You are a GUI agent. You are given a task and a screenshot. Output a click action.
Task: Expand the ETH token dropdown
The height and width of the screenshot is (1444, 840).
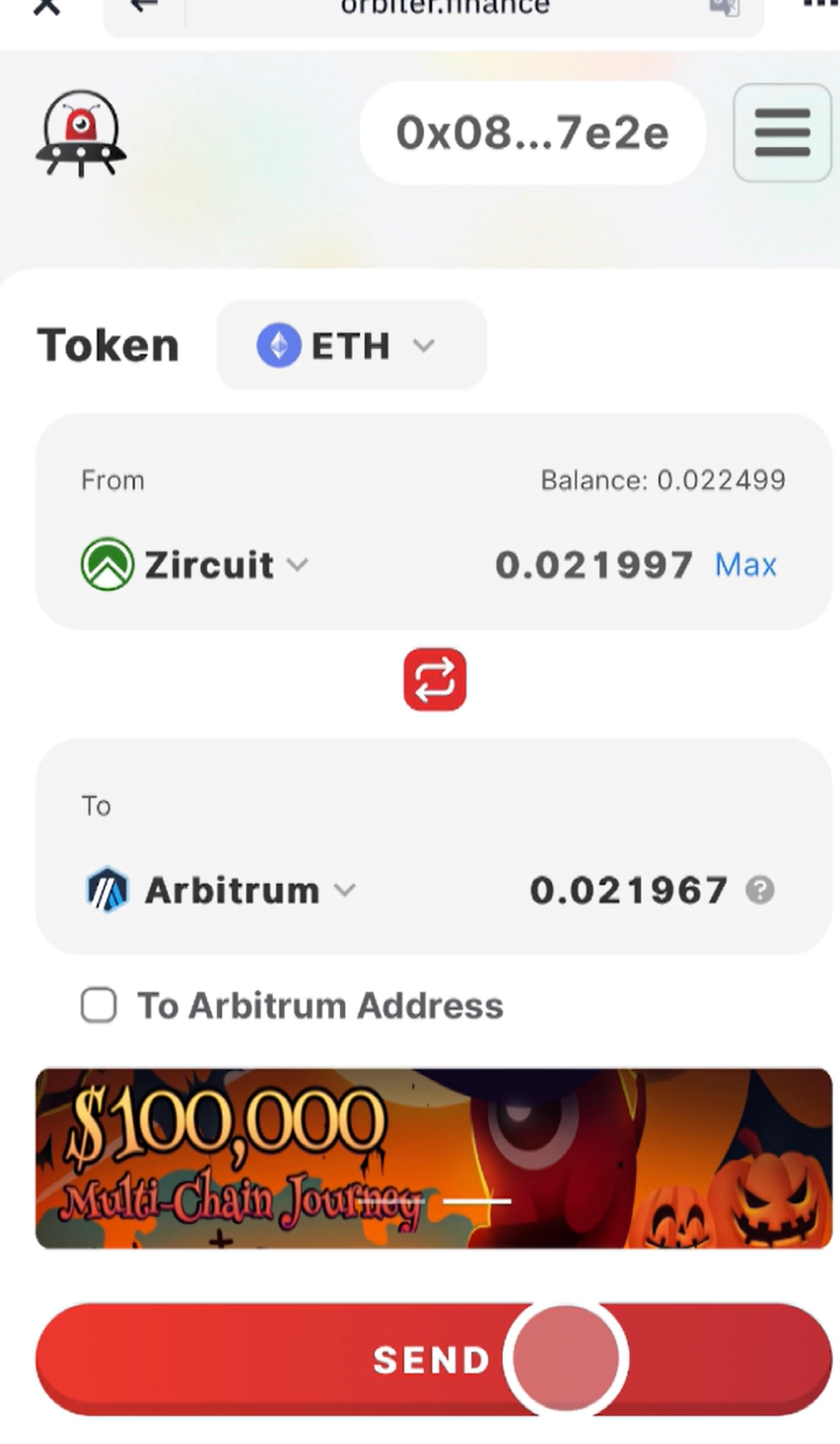350,345
